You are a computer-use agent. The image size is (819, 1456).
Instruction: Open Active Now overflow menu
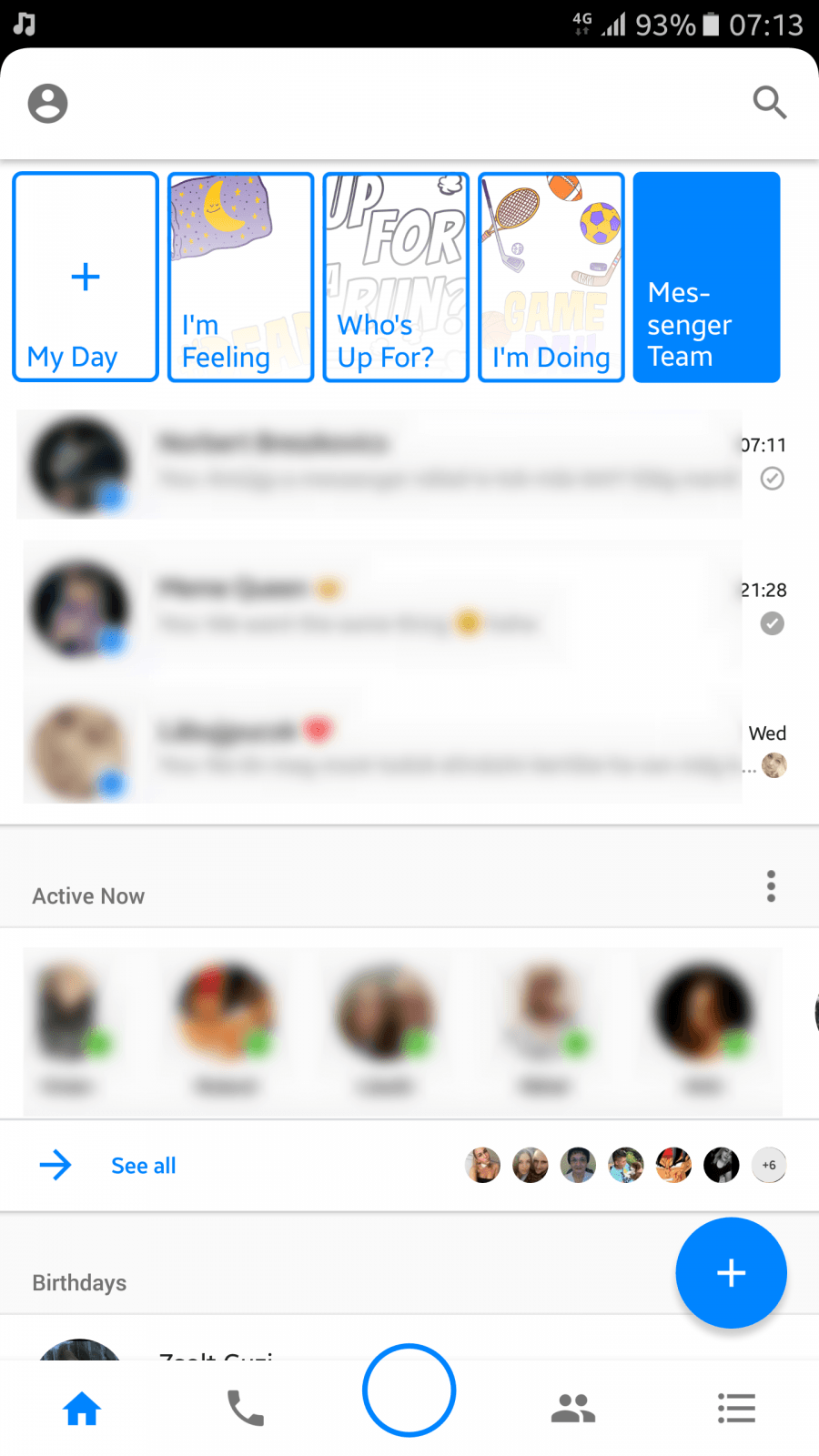(x=771, y=885)
